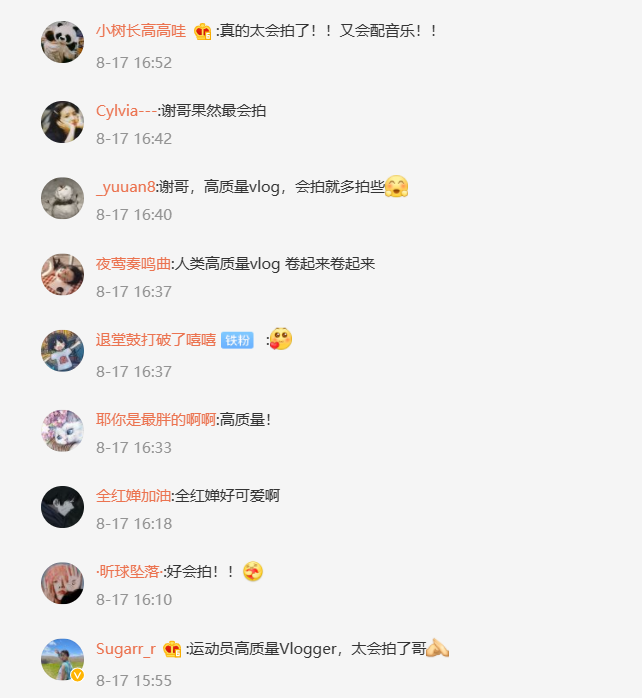View 耶你是最胖的啊啊's avatar
The height and width of the screenshot is (698, 642).
(x=62, y=430)
